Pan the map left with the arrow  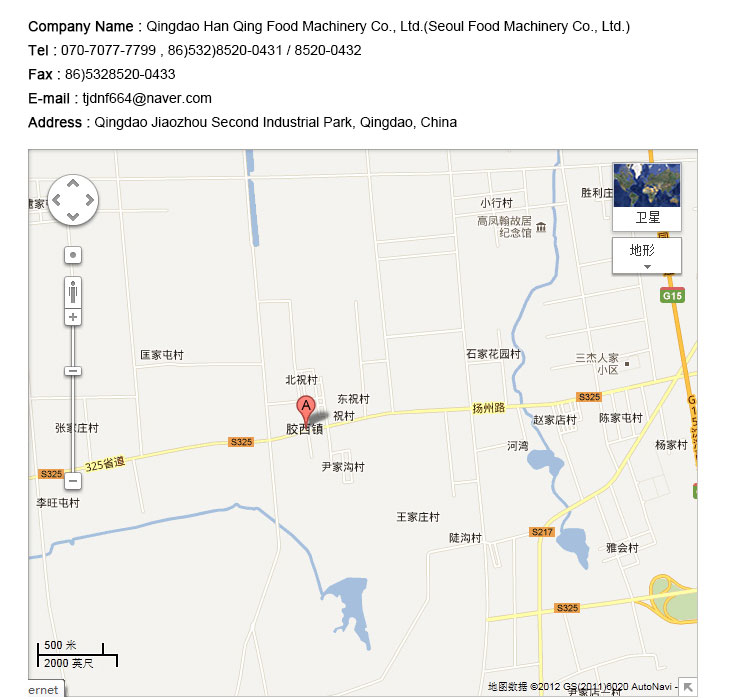(56, 199)
